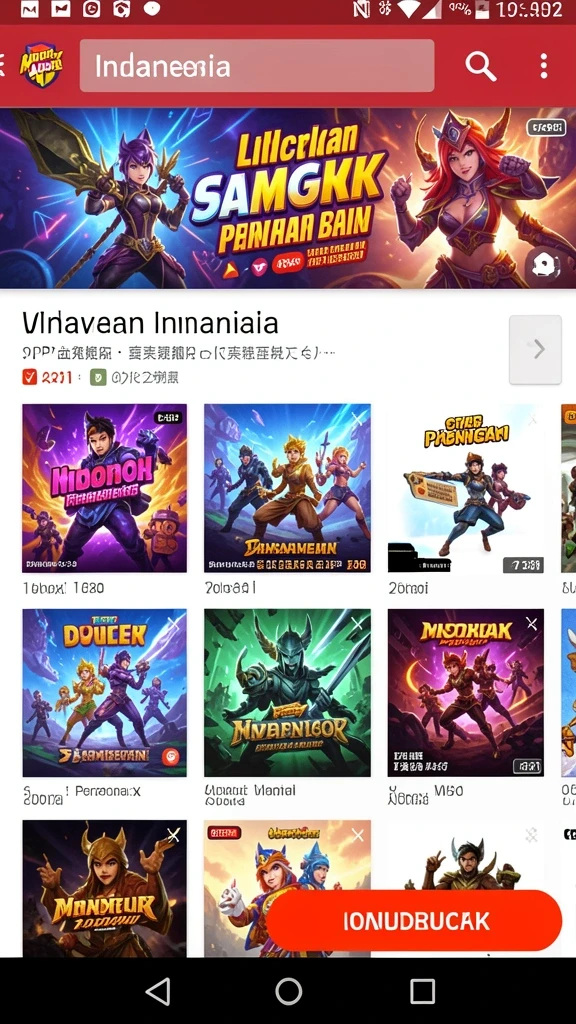This screenshot has width=576, height=1024.
Task: Open the Modhak game tile
Action: tap(466, 692)
